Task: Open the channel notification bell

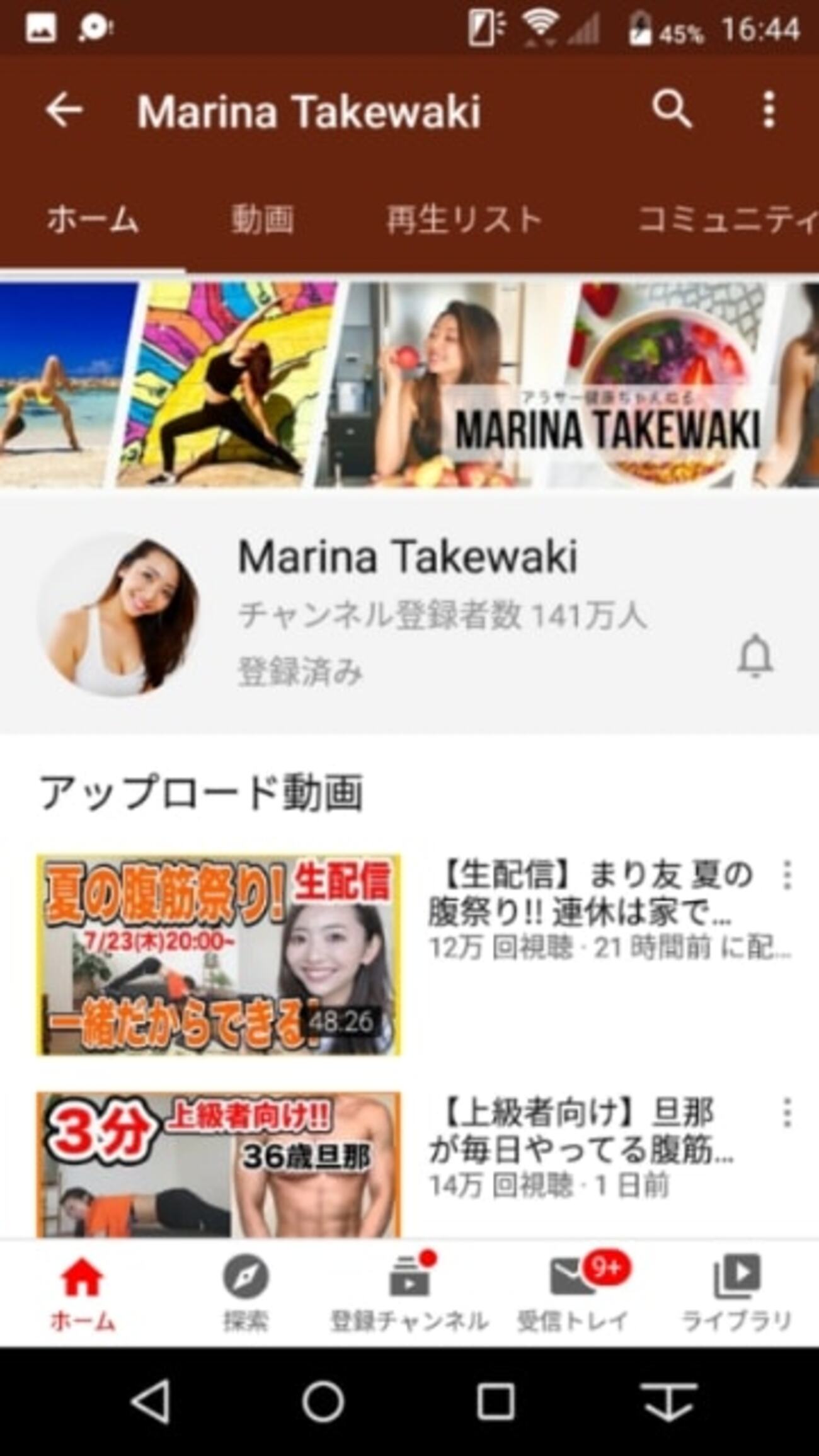Action: pos(755,656)
